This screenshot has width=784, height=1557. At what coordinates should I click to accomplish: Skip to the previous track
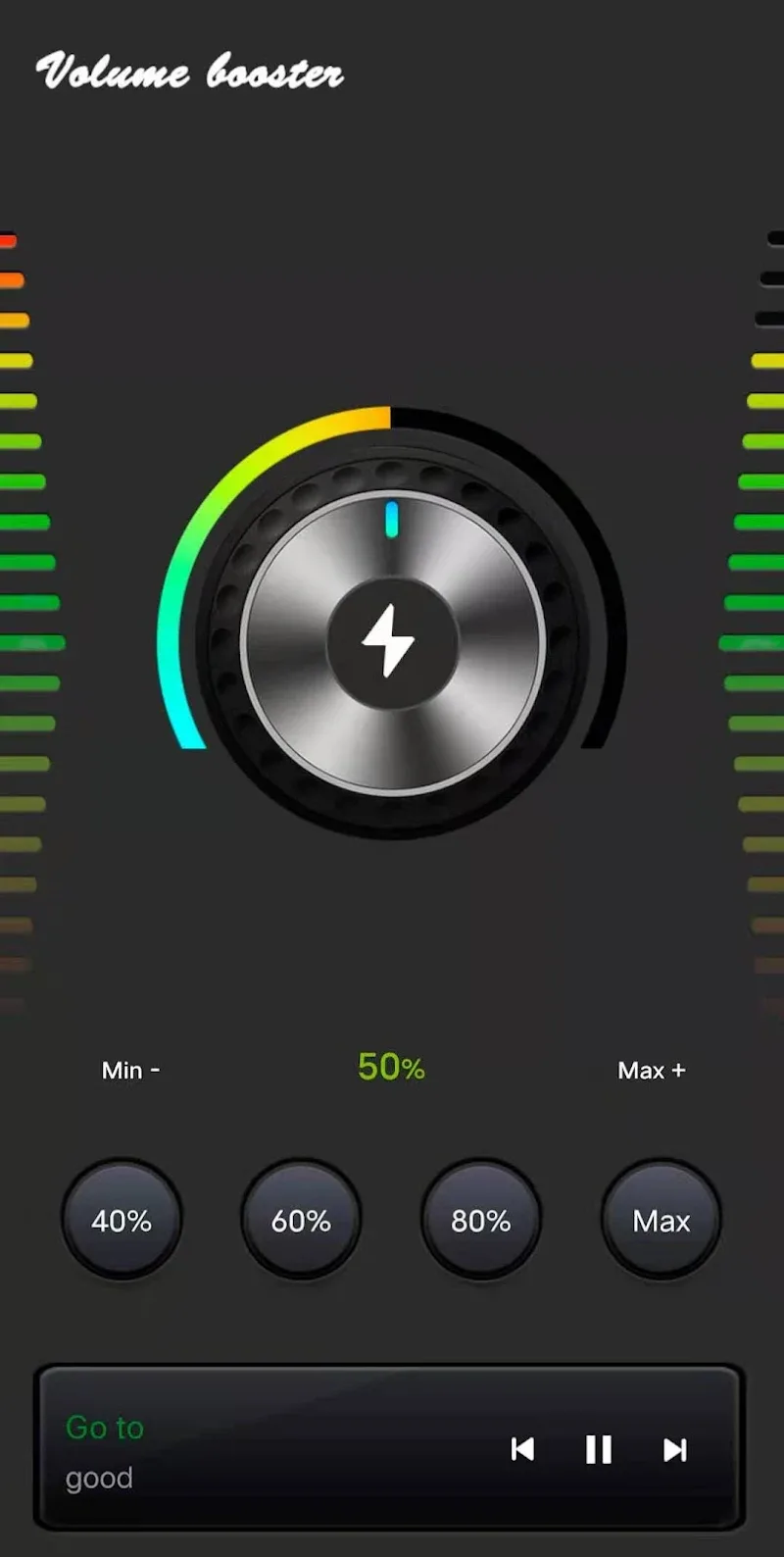[522, 1449]
